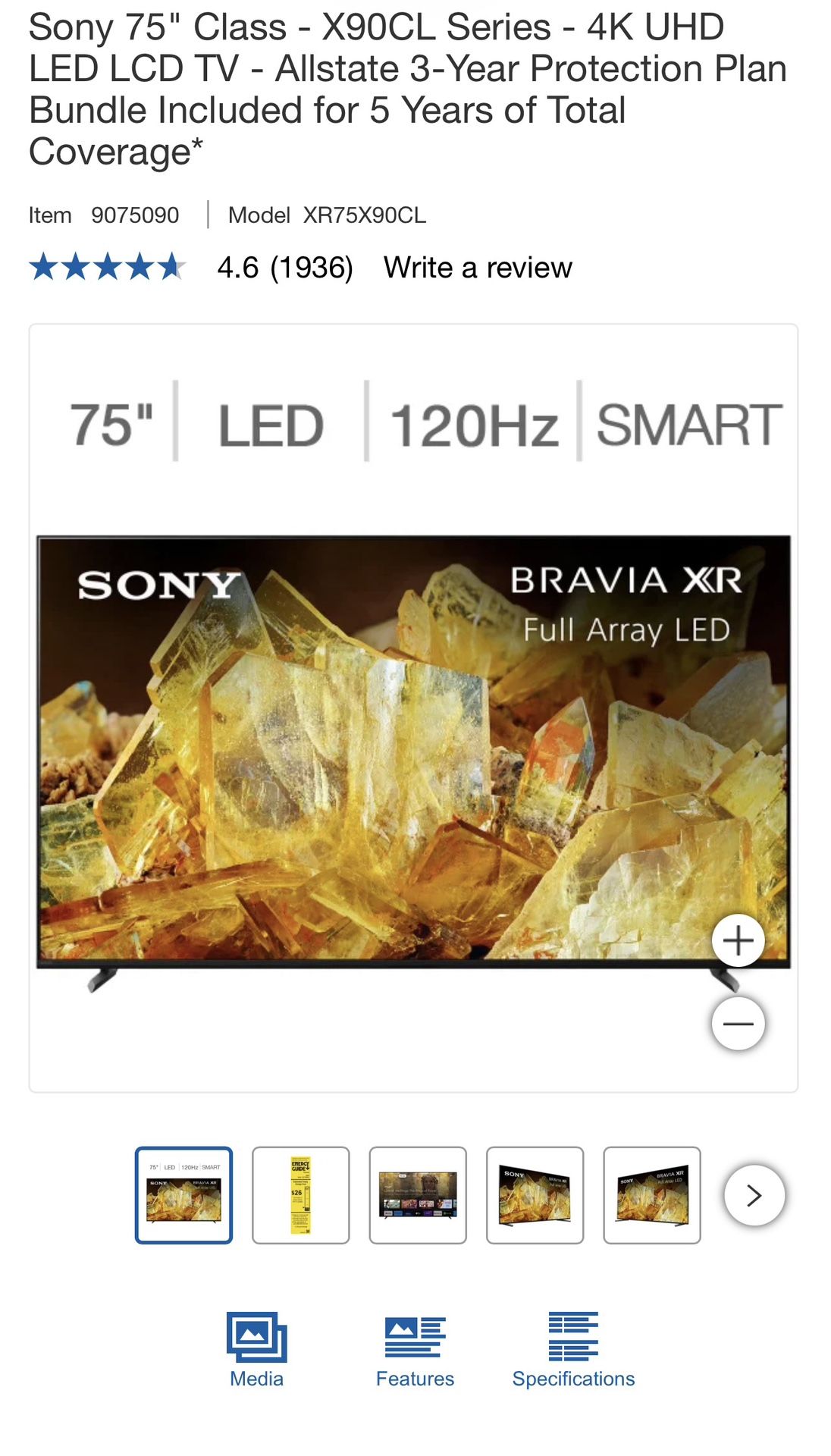Jump to the Specifications section

tap(573, 1350)
